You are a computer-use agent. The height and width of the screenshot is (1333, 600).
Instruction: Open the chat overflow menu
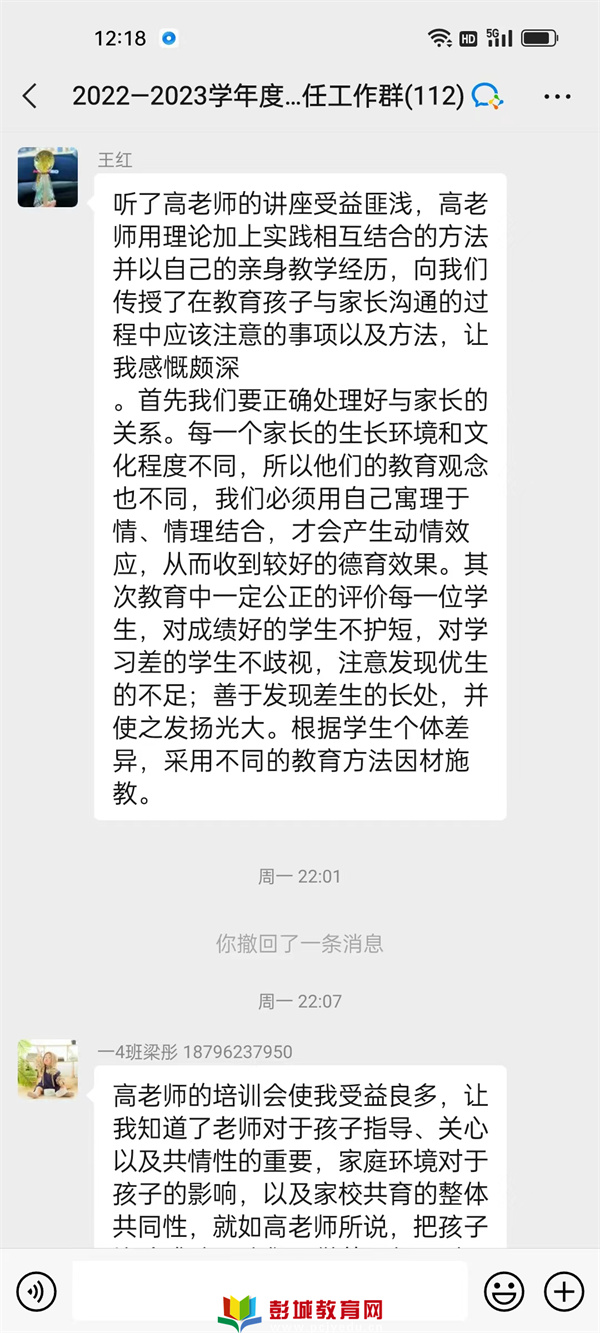(557, 96)
